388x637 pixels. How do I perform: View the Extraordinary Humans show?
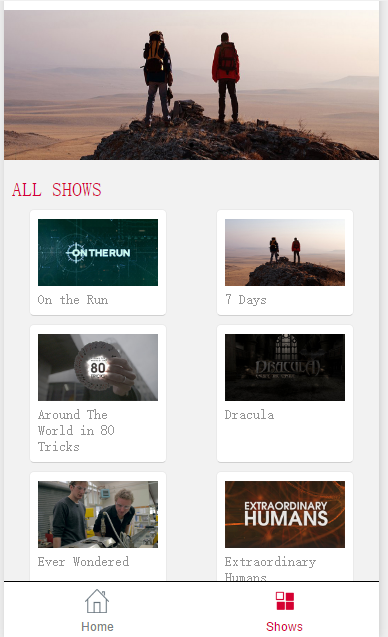(x=285, y=526)
